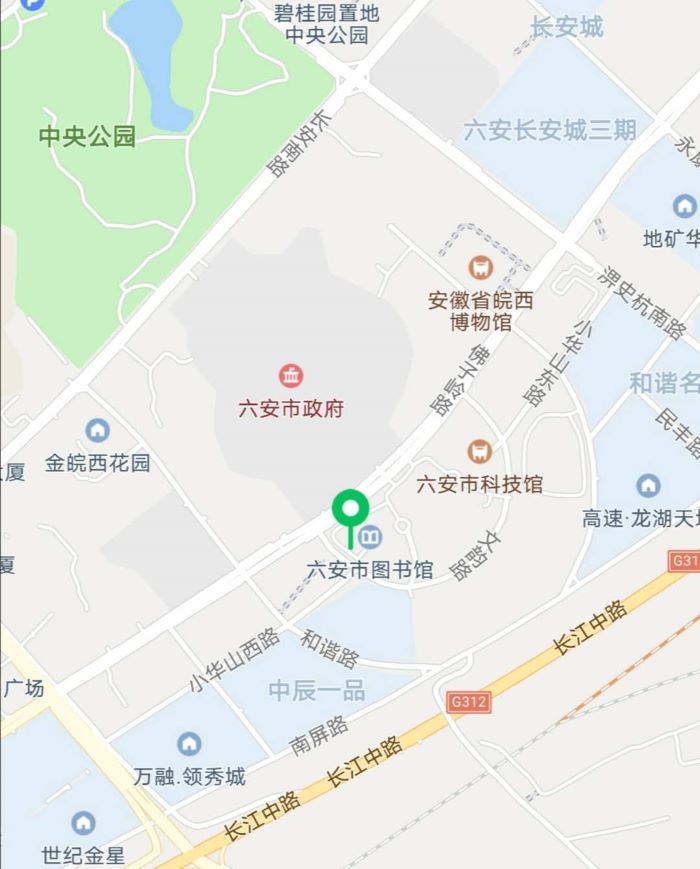Screen dimensions: 700x869
Task: Open the 万融·领秀城 marker
Action: click(x=189, y=744)
